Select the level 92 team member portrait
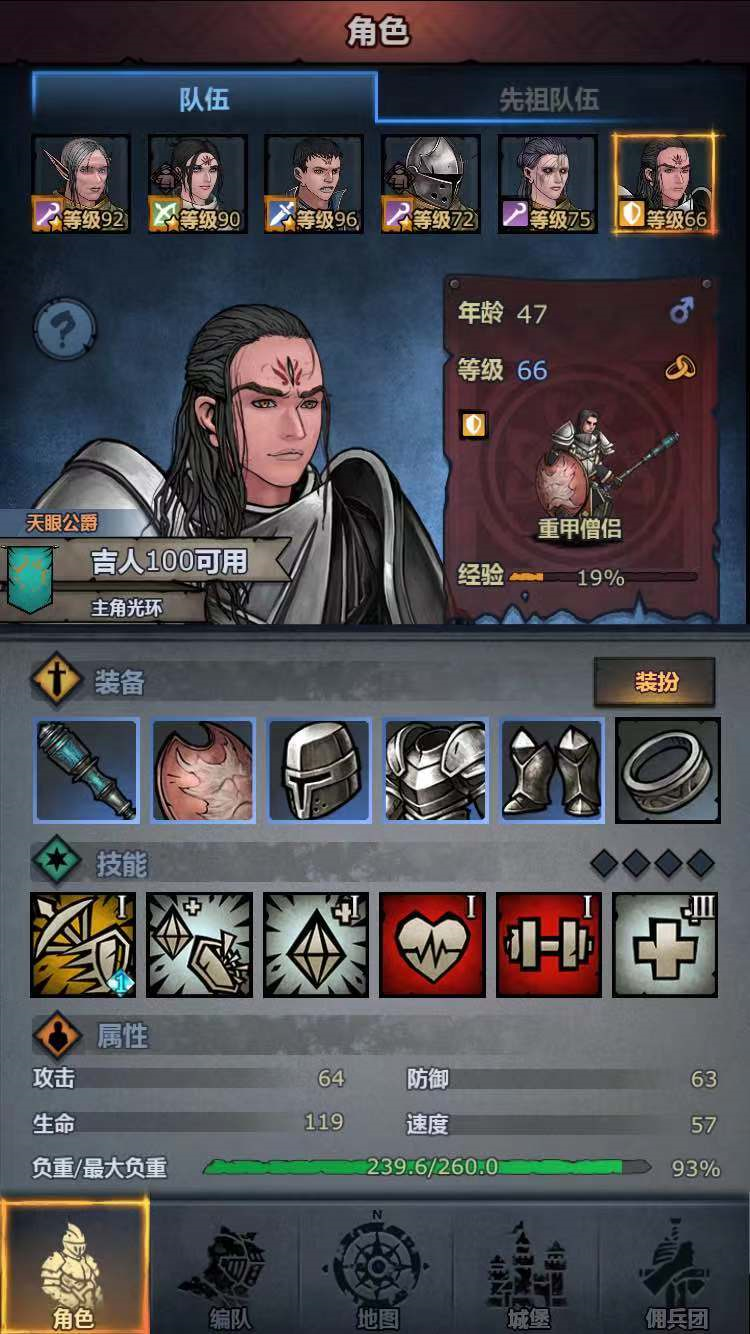This screenshot has height=1334, width=750. coord(81,184)
